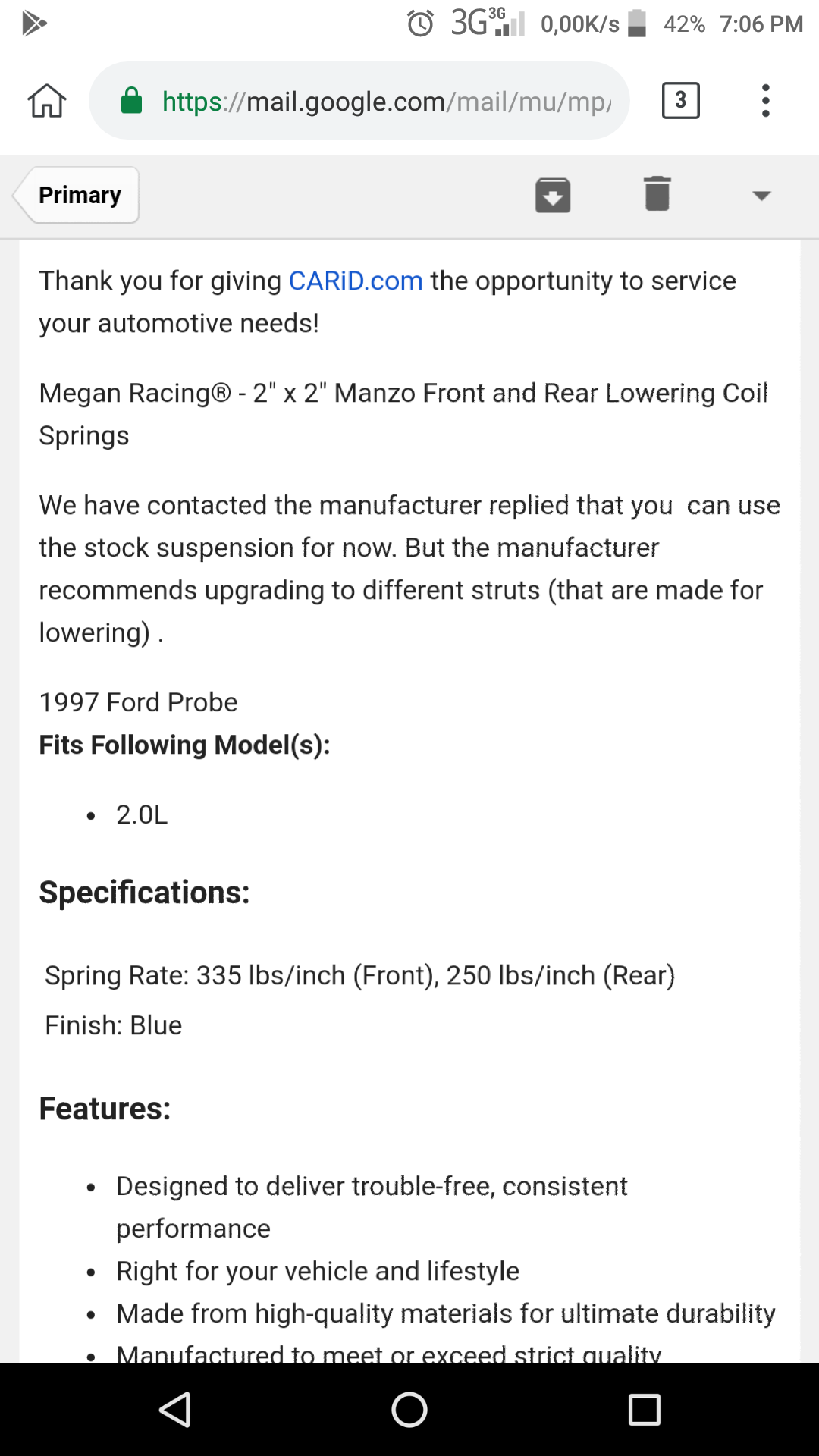Delete this email
819x1456 pixels.
pyautogui.click(x=657, y=194)
